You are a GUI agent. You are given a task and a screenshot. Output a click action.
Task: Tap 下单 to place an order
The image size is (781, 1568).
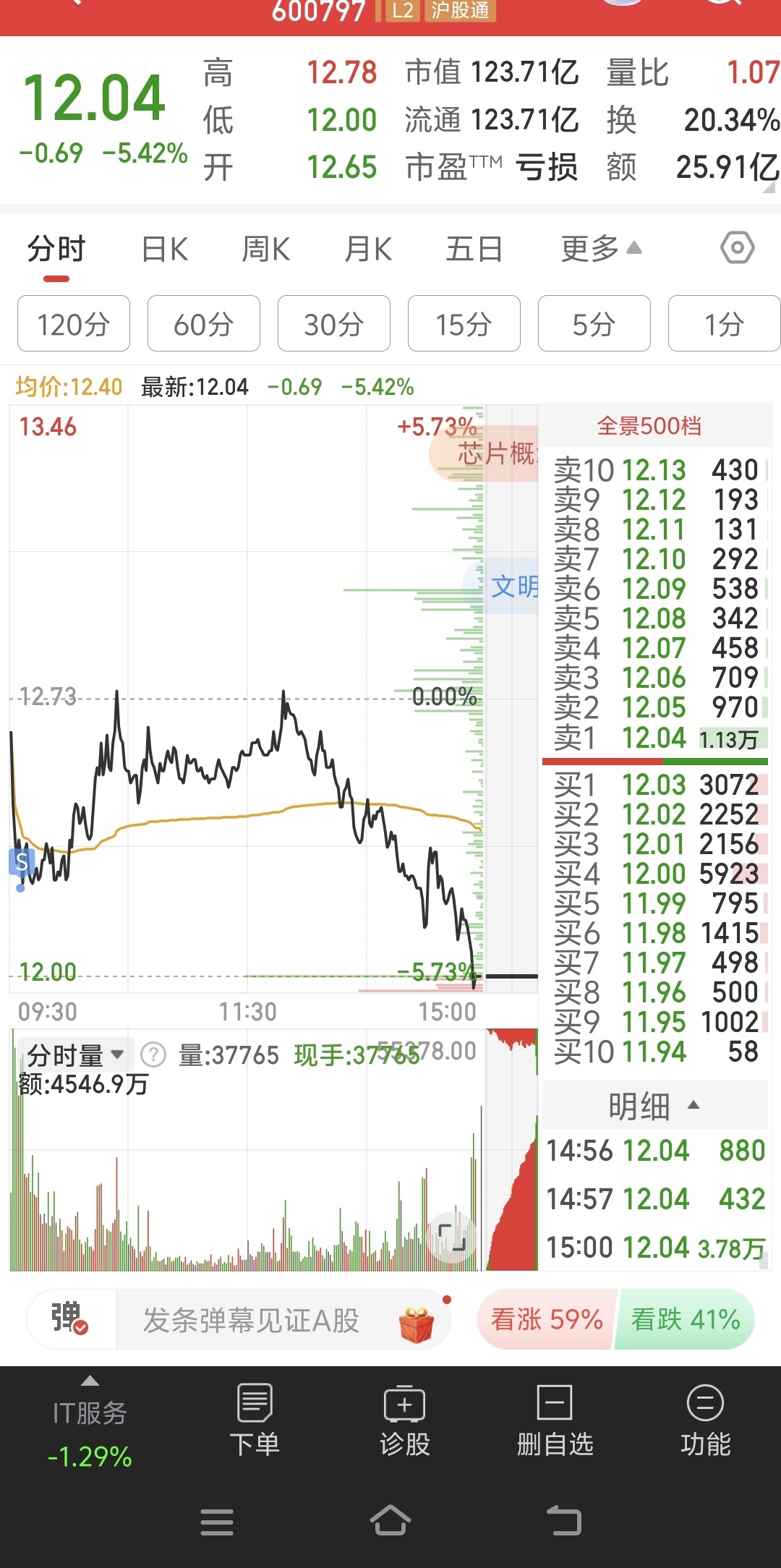pos(255,1420)
